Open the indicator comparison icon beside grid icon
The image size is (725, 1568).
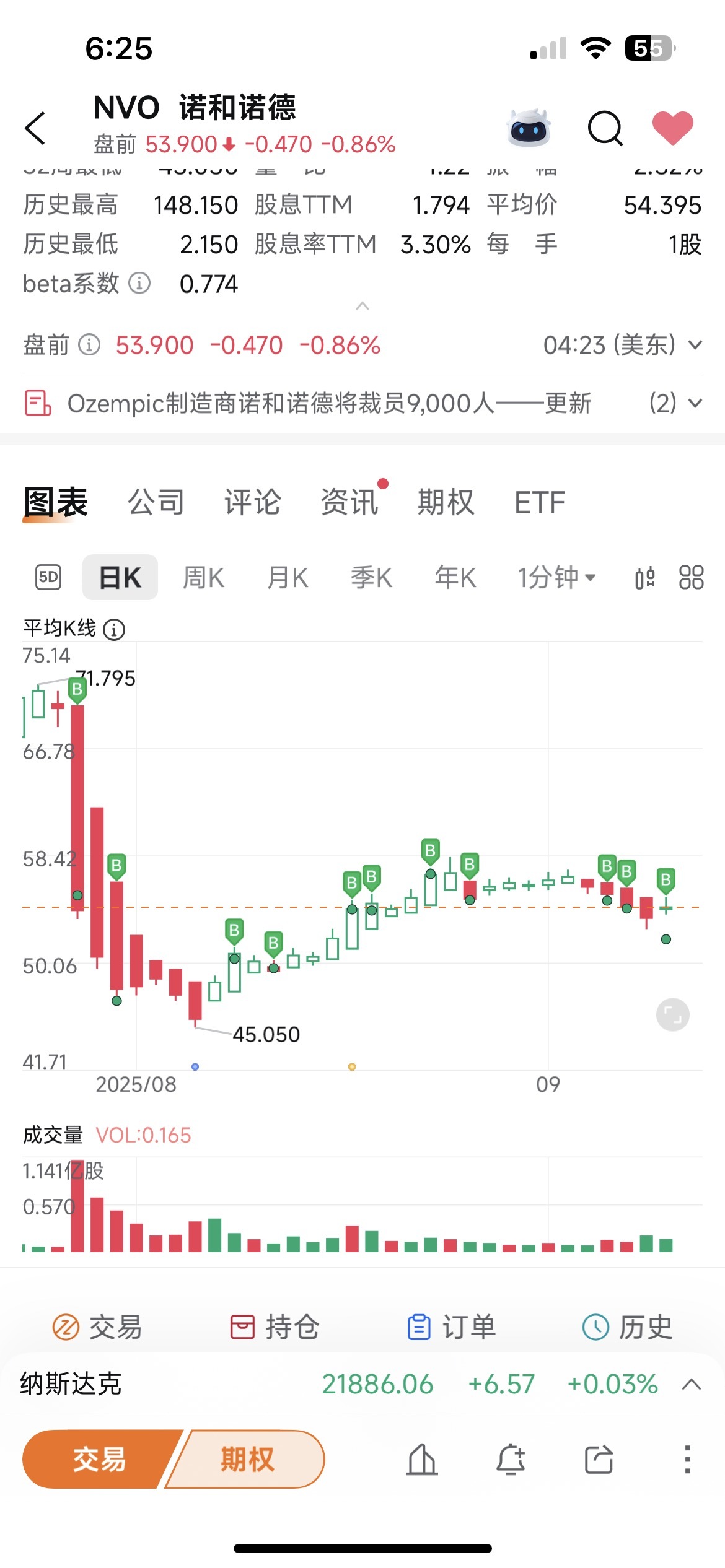[644, 576]
